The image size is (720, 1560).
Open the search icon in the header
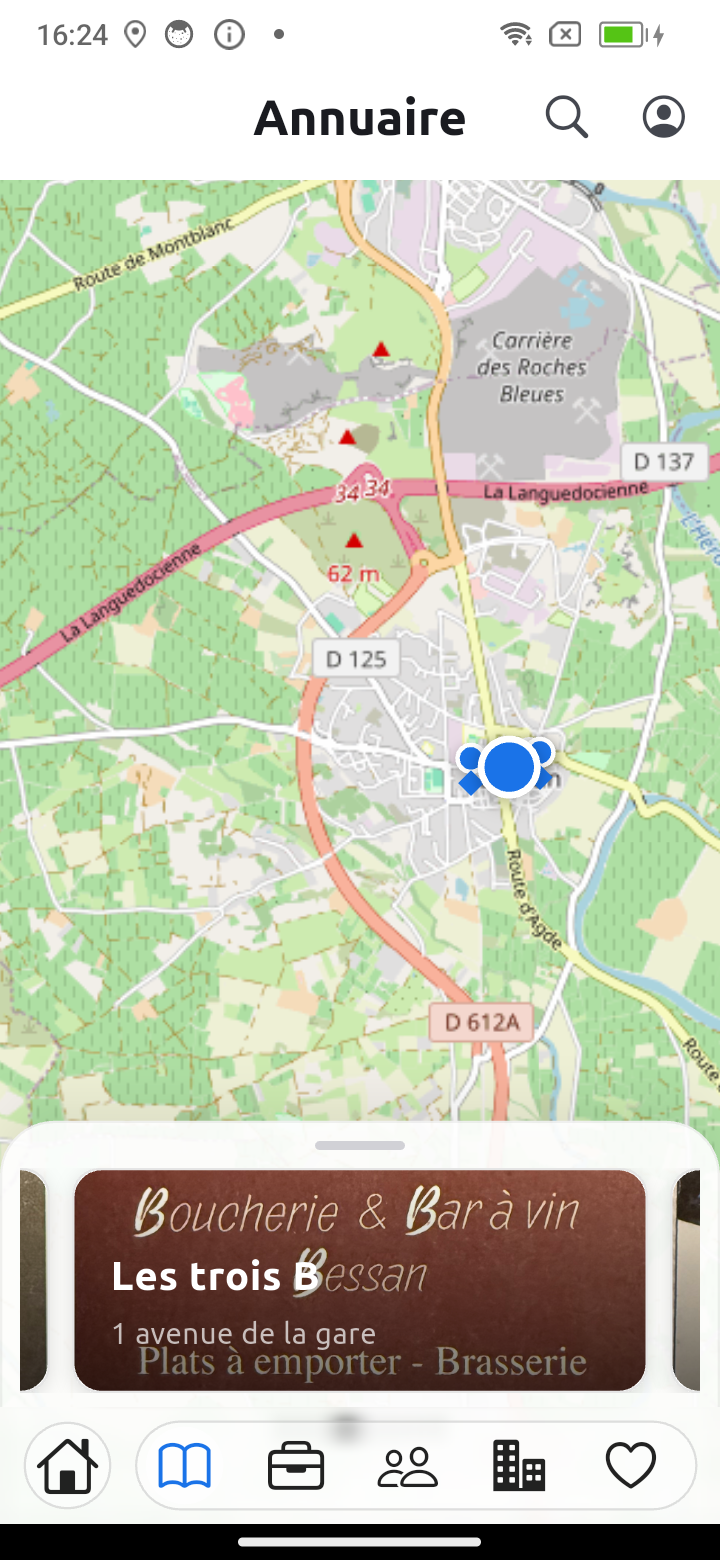click(x=566, y=117)
